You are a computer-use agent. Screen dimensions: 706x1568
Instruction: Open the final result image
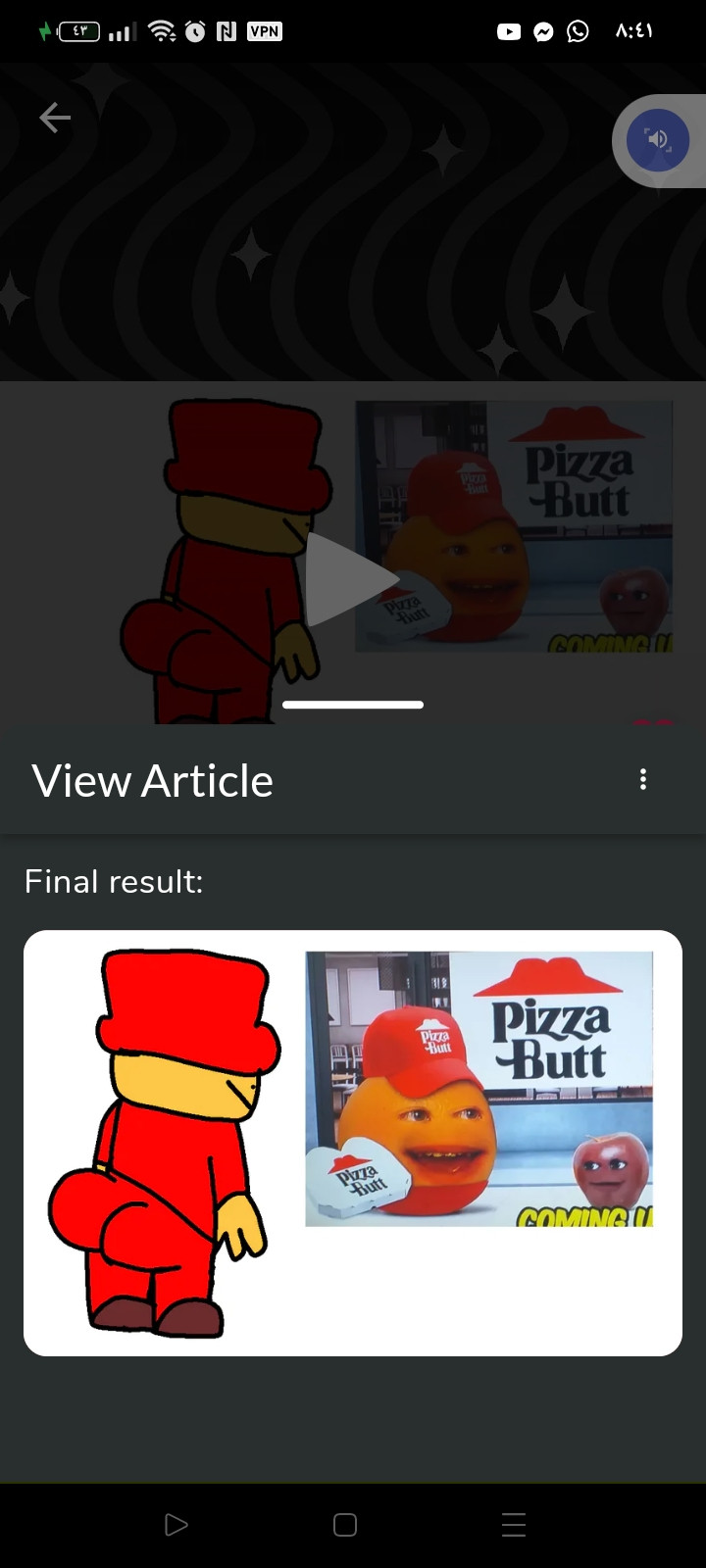353,1143
